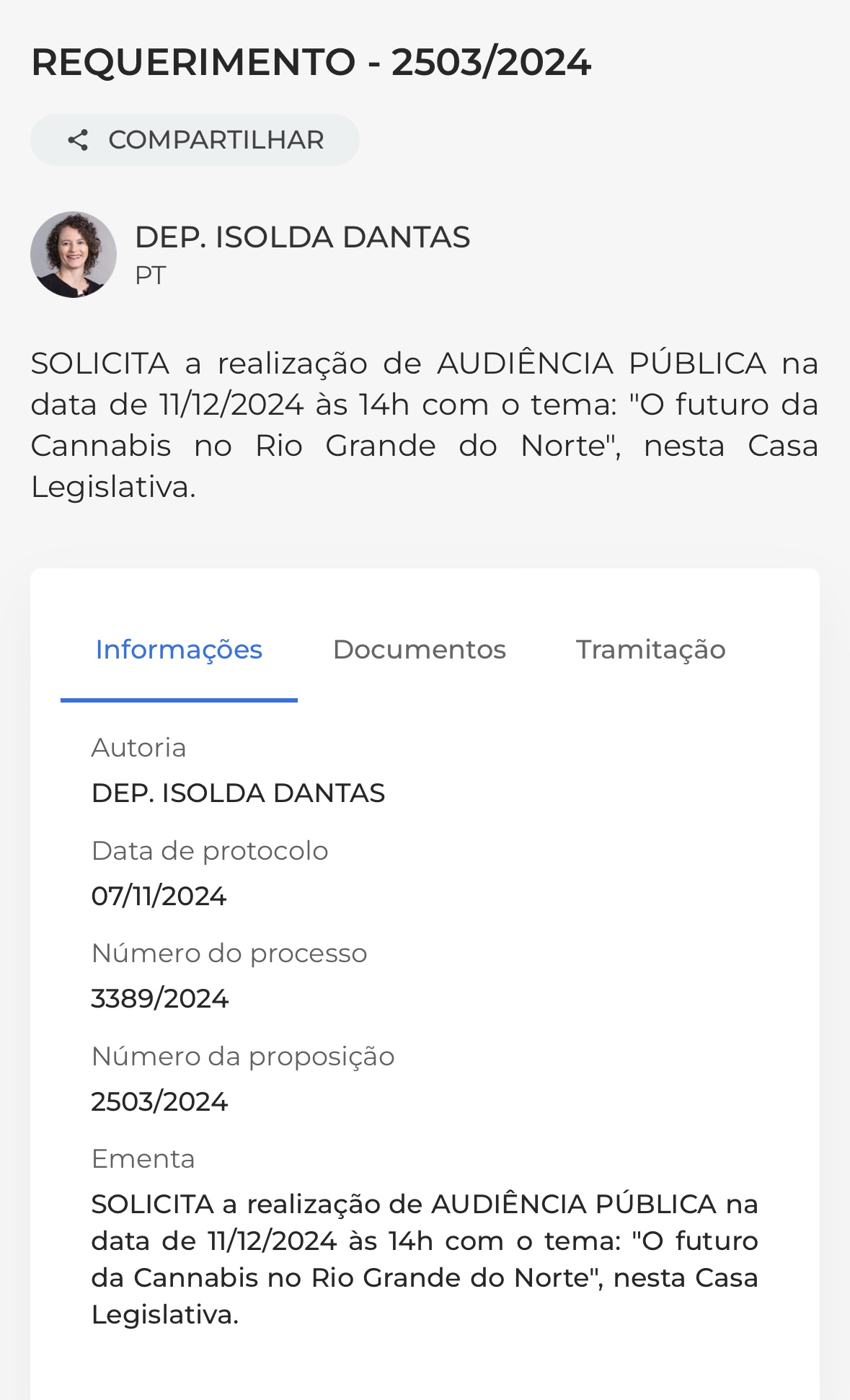Open the Tramitação tab
The image size is (850, 1400).
click(x=650, y=650)
